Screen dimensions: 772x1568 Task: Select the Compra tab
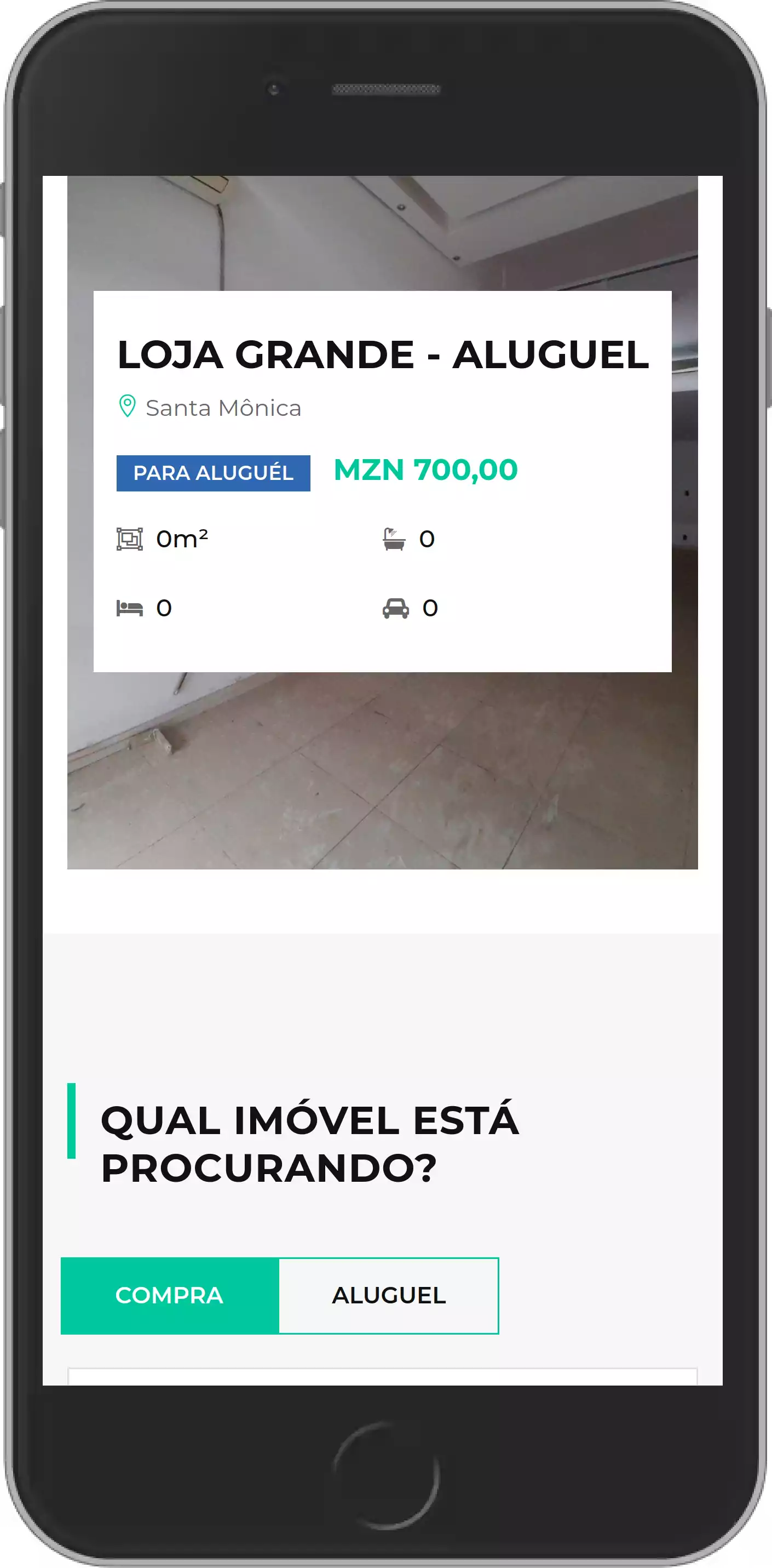(x=170, y=1295)
